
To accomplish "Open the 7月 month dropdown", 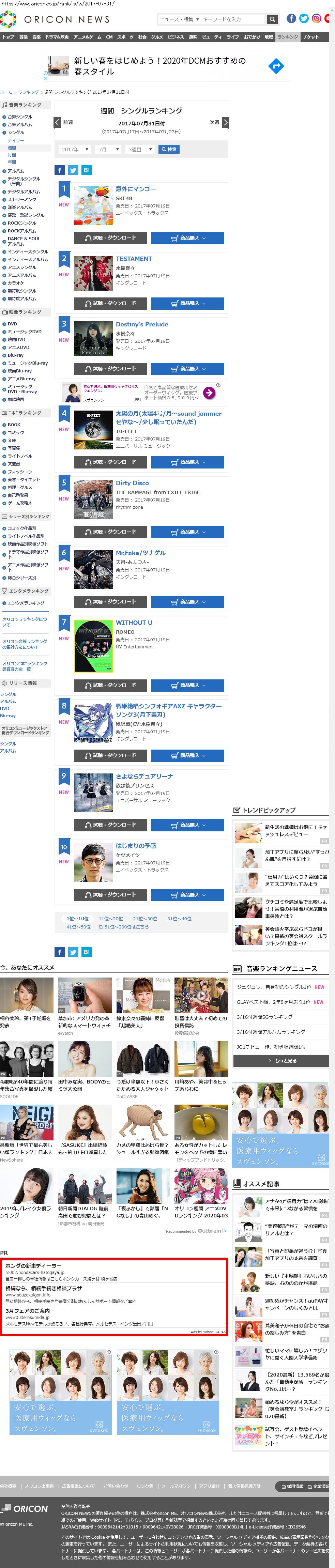I will click(108, 149).
